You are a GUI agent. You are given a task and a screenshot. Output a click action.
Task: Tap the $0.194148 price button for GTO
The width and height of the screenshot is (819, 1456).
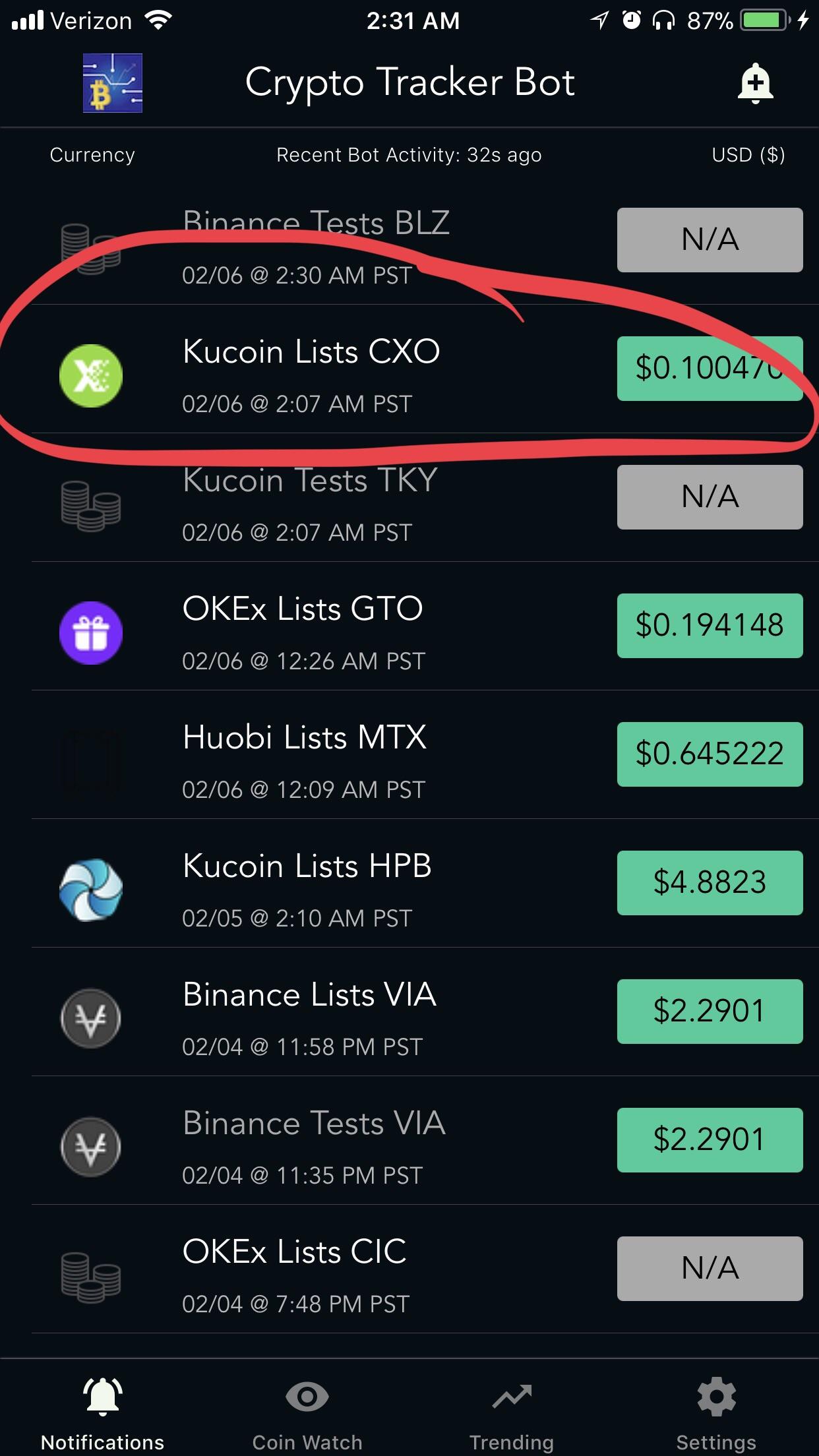[710, 625]
